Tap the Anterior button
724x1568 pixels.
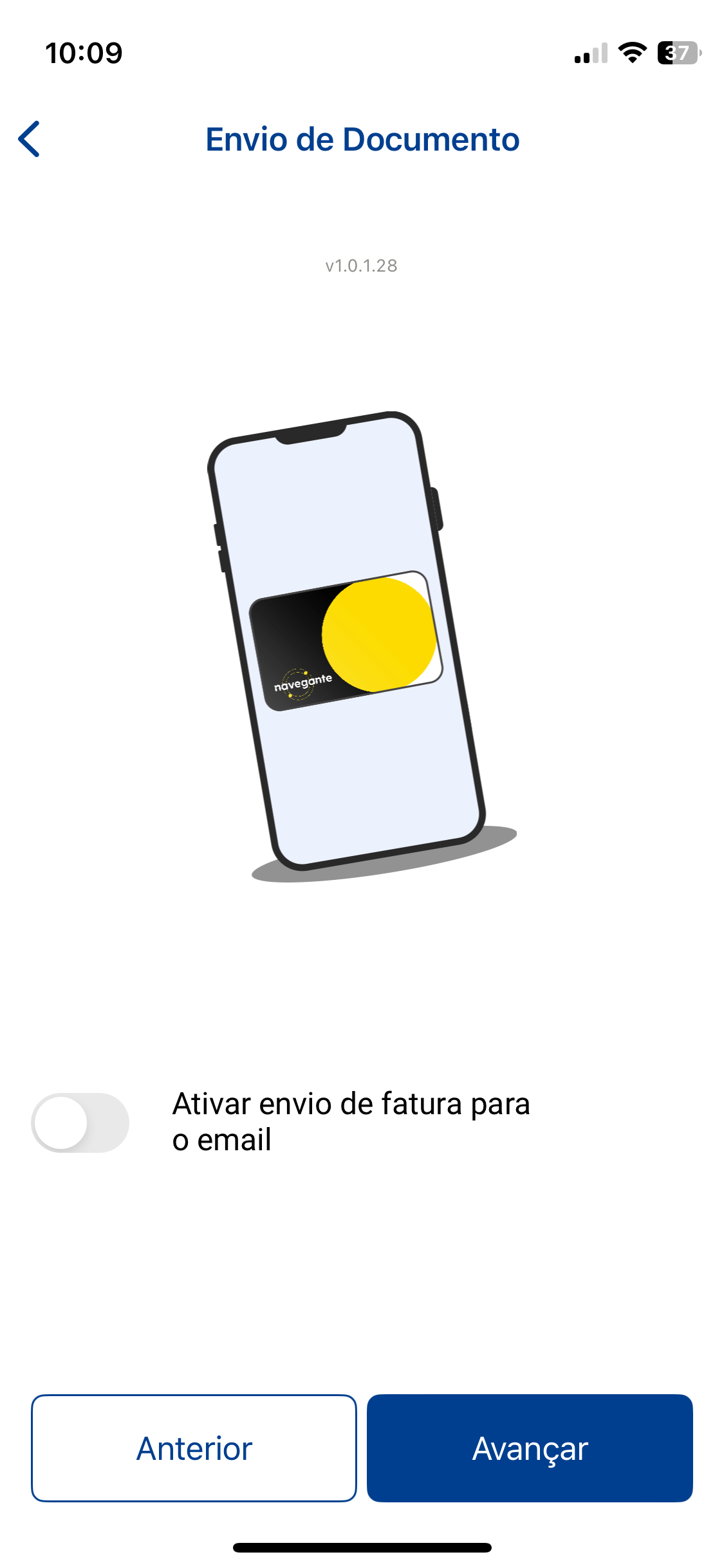pyautogui.click(x=194, y=1448)
